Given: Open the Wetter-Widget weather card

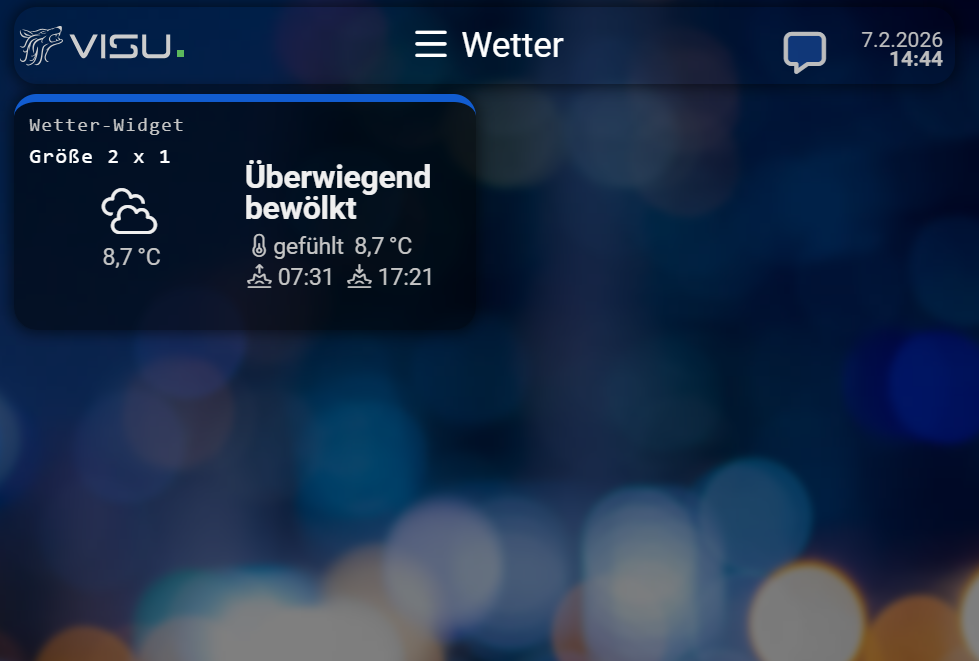Looking at the screenshot, I should pos(244,214).
